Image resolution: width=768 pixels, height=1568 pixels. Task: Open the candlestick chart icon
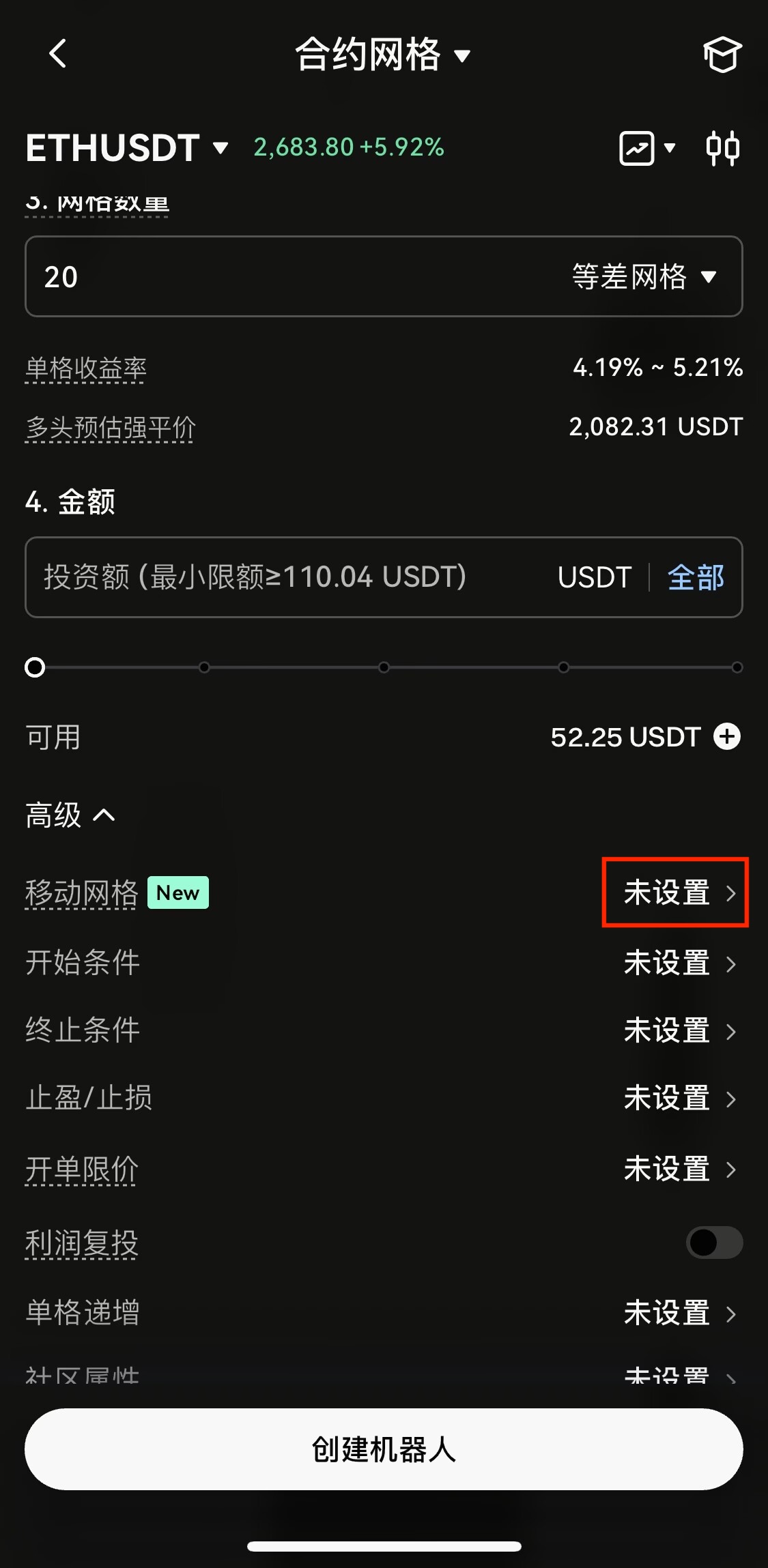(722, 147)
